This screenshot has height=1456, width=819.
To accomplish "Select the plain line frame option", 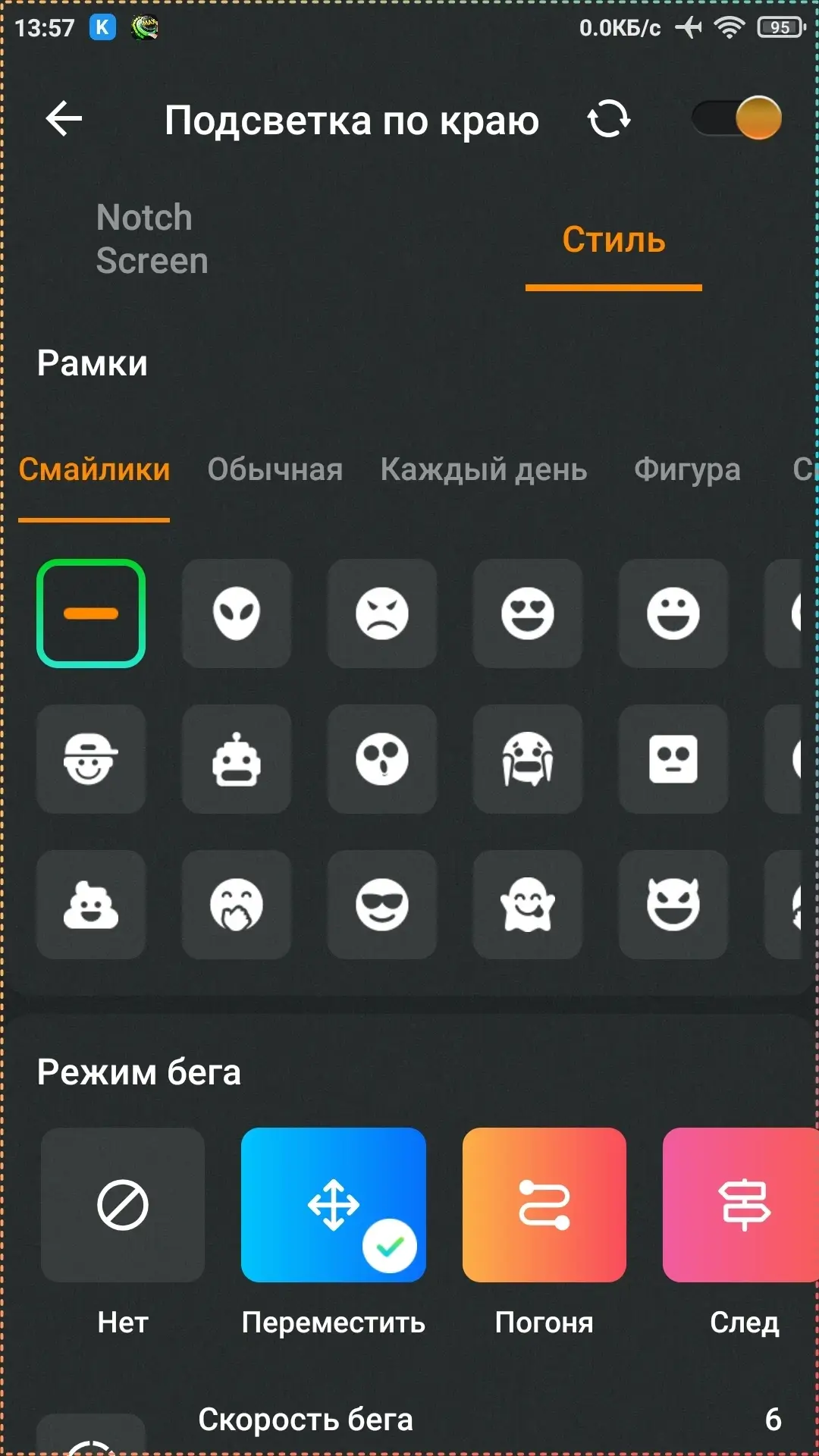I will coord(91,613).
